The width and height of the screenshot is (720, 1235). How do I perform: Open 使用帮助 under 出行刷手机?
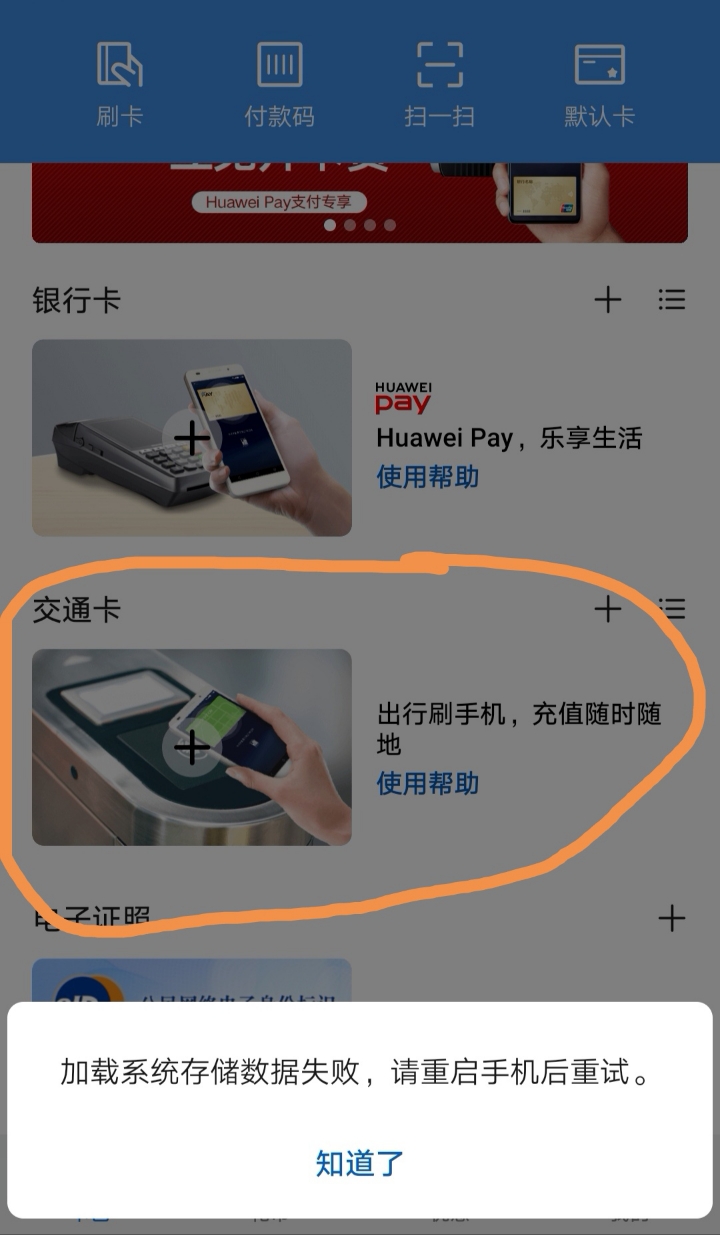point(427,783)
